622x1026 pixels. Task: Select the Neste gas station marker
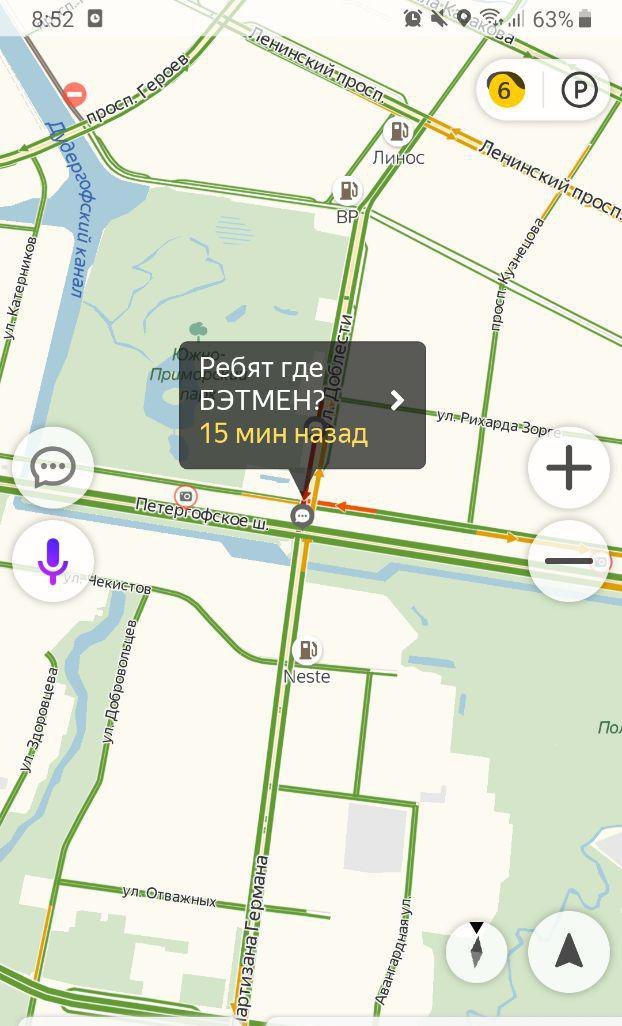[x=307, y=651]
